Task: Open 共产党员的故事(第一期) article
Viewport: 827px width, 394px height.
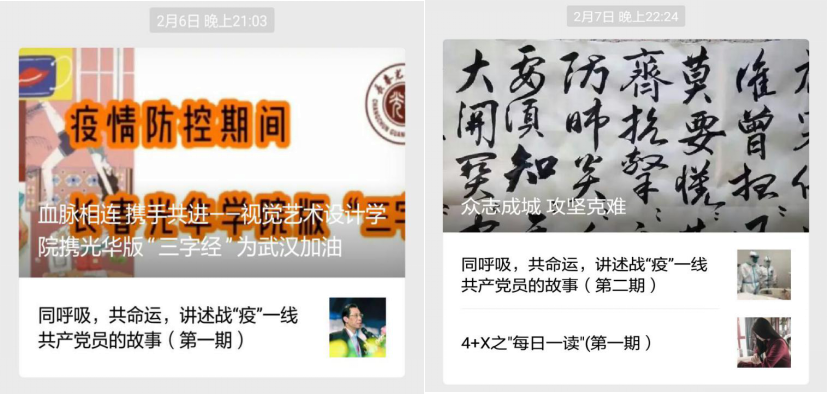Action: click(x=212, y=328)
